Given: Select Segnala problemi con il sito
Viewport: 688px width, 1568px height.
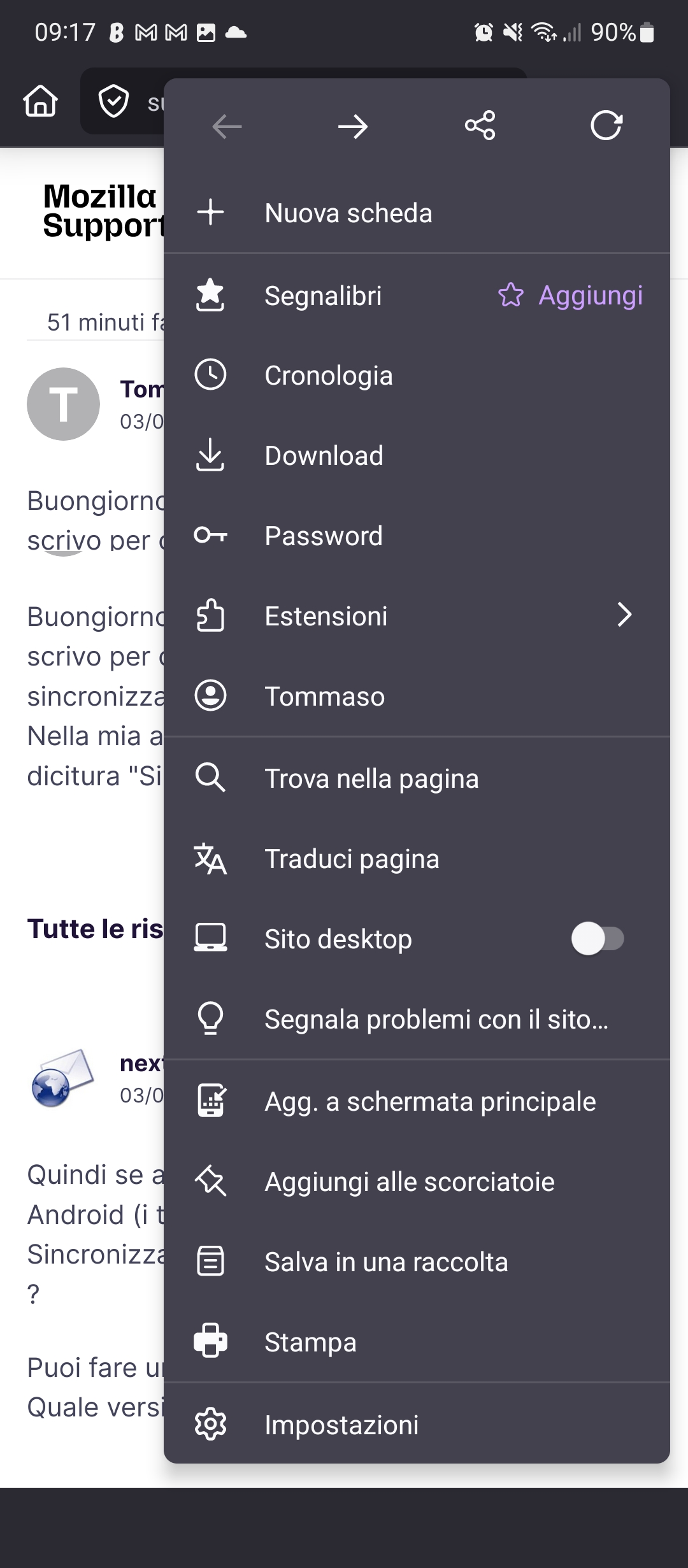Looking at the screenshot, I should [x=436, y=1019].
